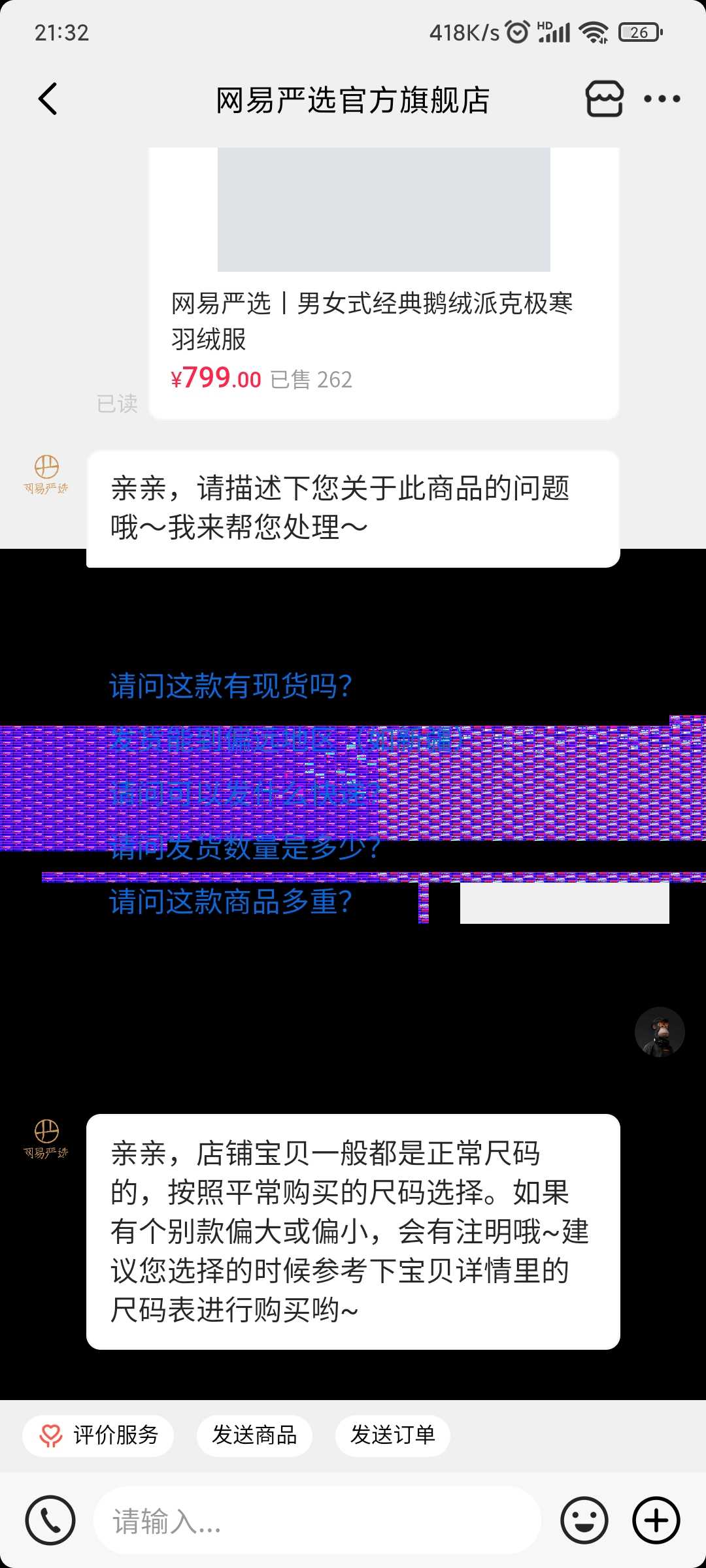Image resolution: width=706 pixels, height=1568 pixels.
Task: Focus the 请输入 message field
Action: [x=318, y=1521]
